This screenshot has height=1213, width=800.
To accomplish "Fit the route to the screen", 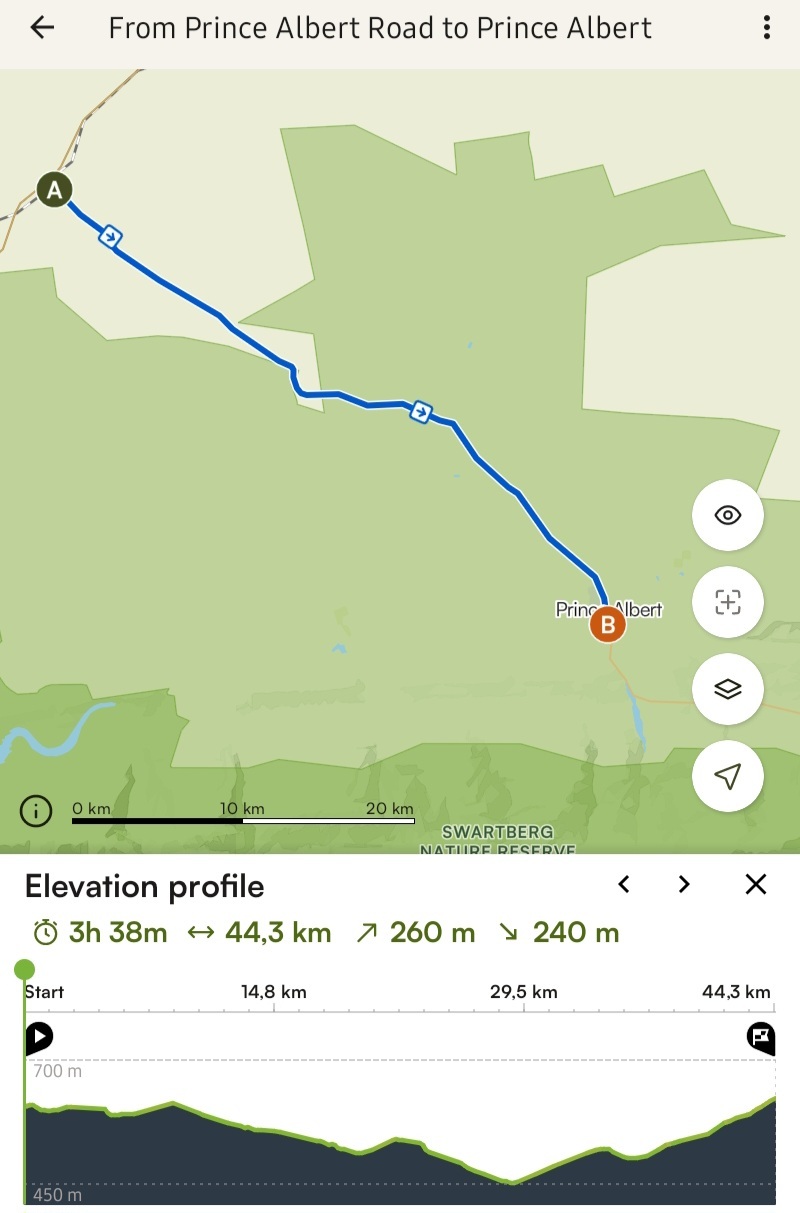I will click(x=727, y=602).
